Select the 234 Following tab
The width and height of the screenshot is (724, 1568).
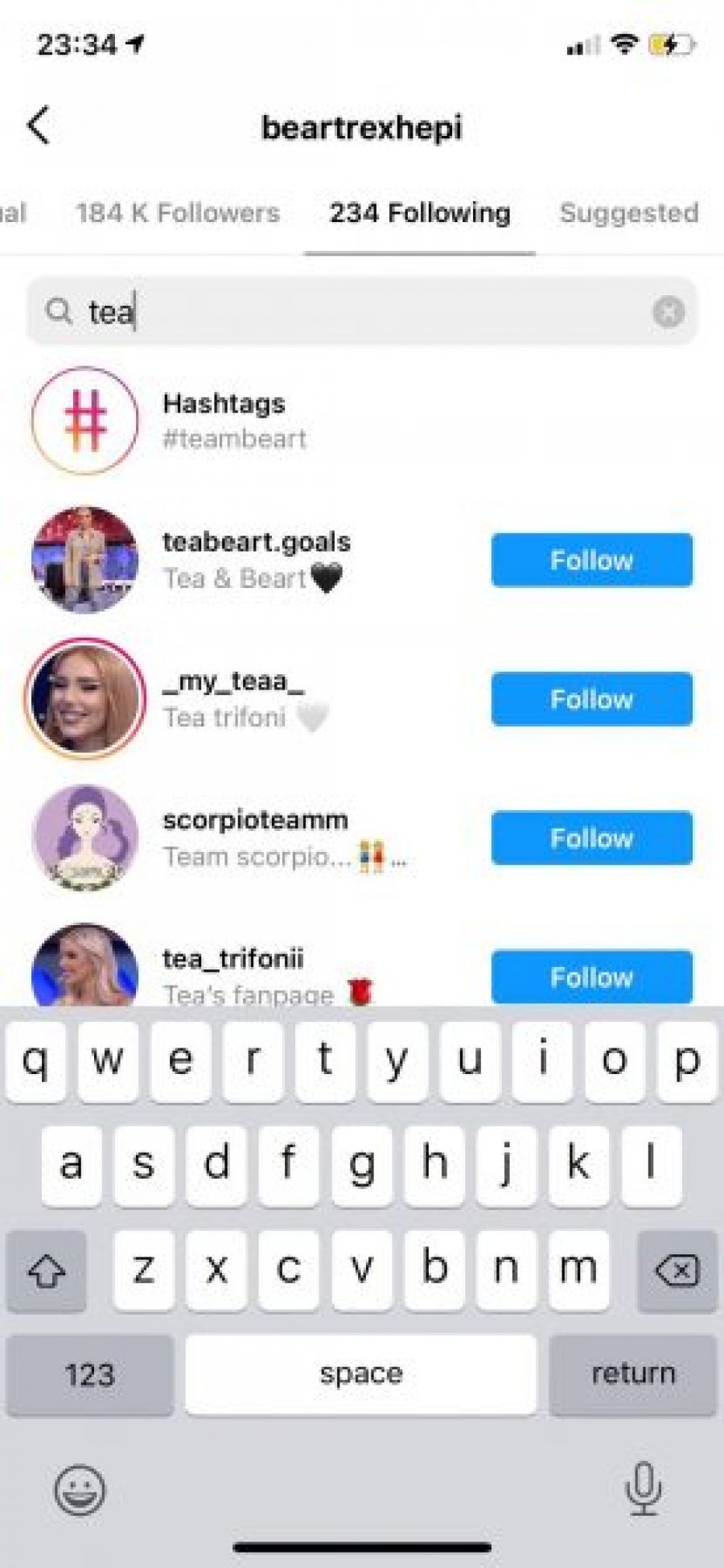[419, 213]
